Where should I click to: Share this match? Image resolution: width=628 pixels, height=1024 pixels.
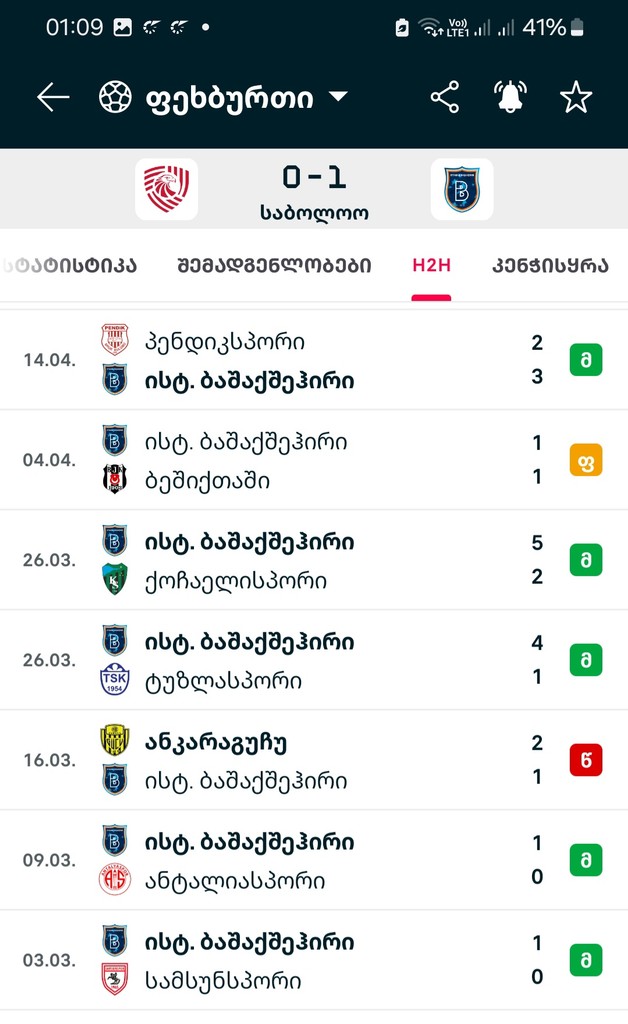[x=444, y=97]
